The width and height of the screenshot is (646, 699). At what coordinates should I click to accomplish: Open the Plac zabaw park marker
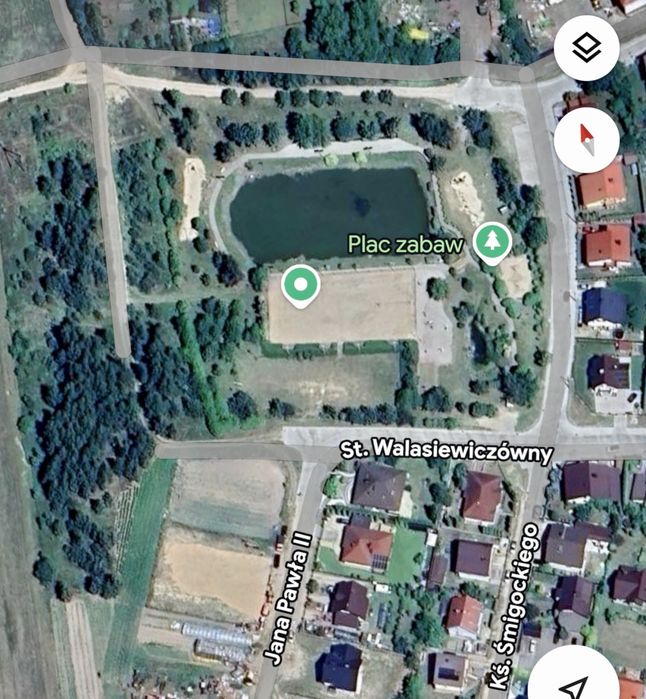pos(491,241)
